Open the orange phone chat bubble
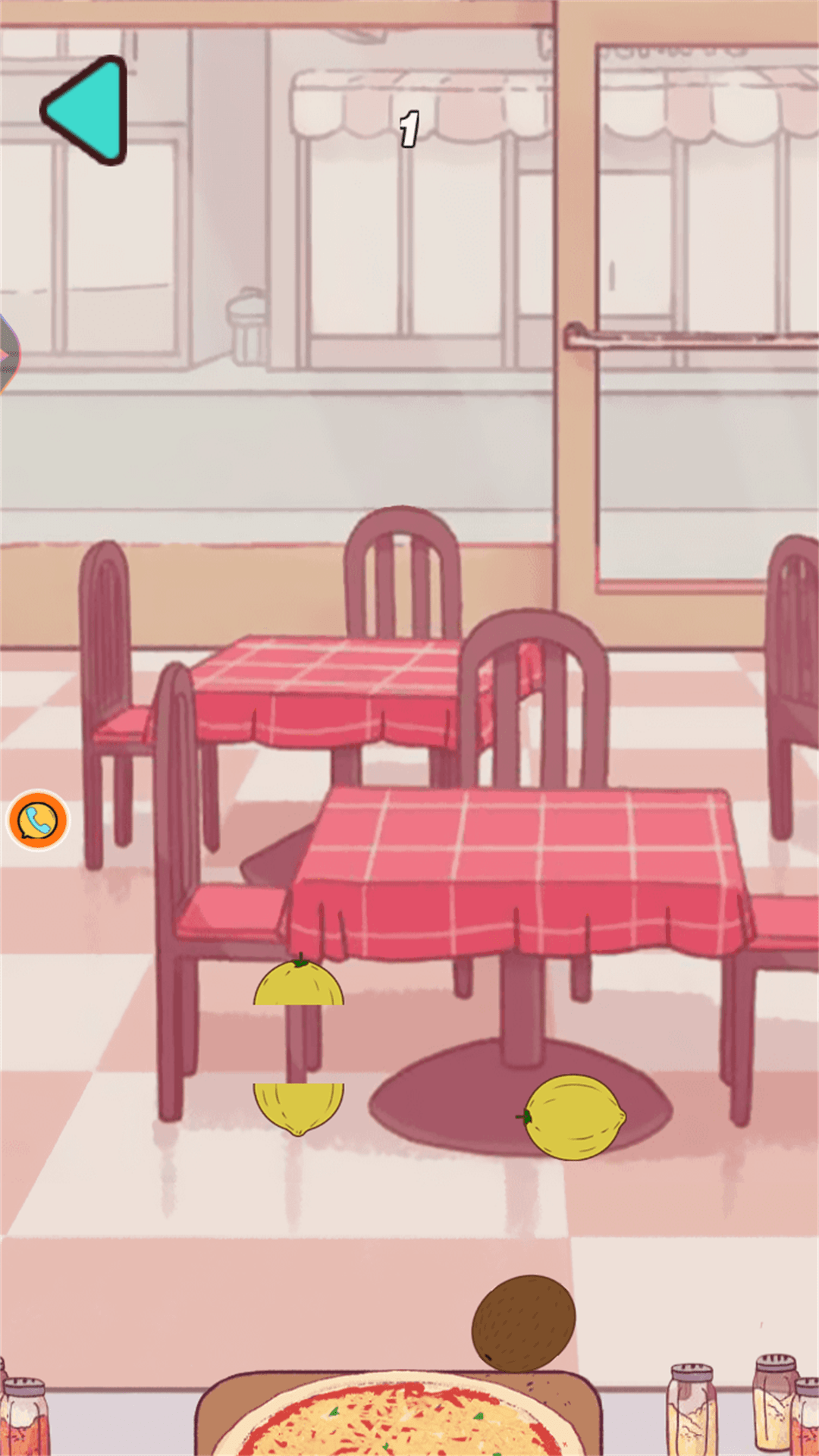 tap(38, 821)
